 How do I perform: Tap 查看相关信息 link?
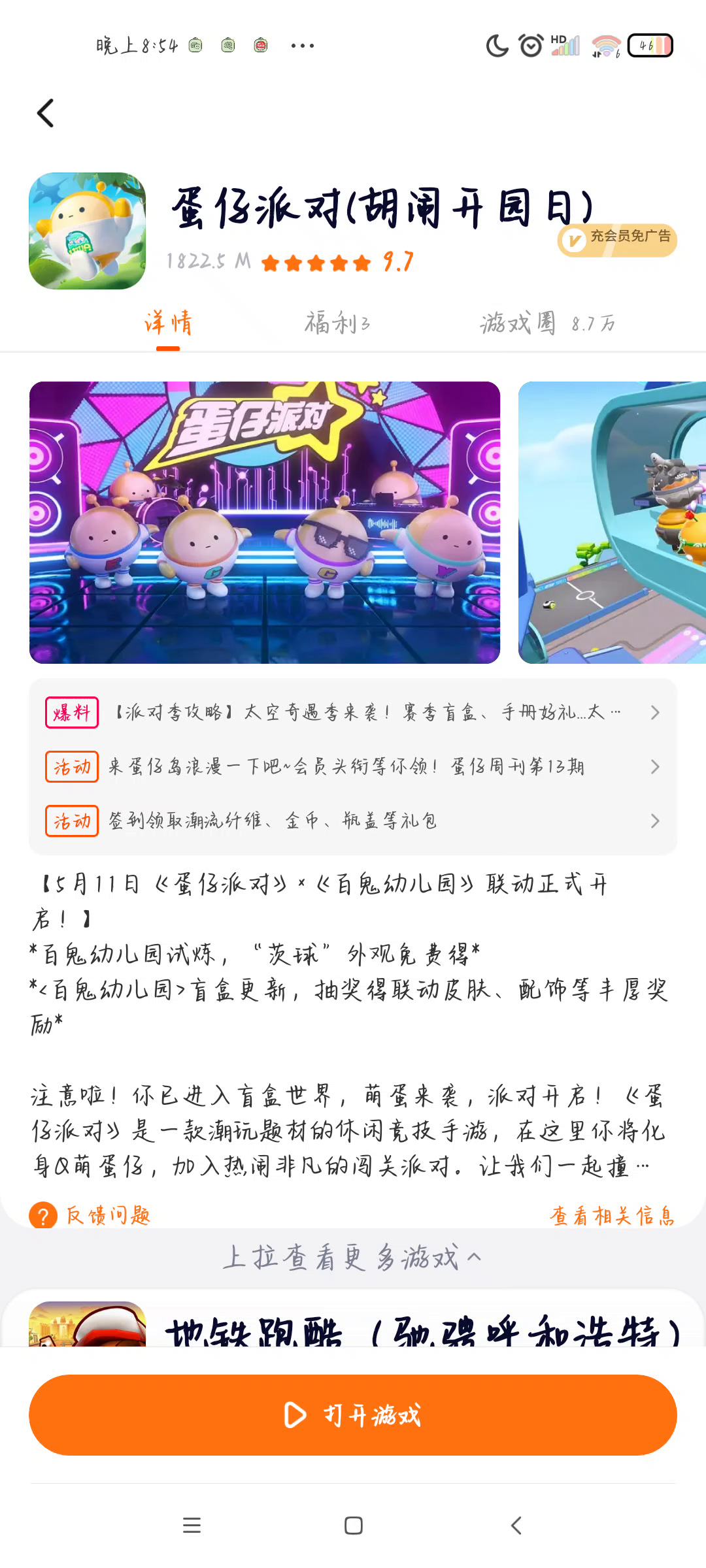pyautogui.click(x=612, y=1215)
